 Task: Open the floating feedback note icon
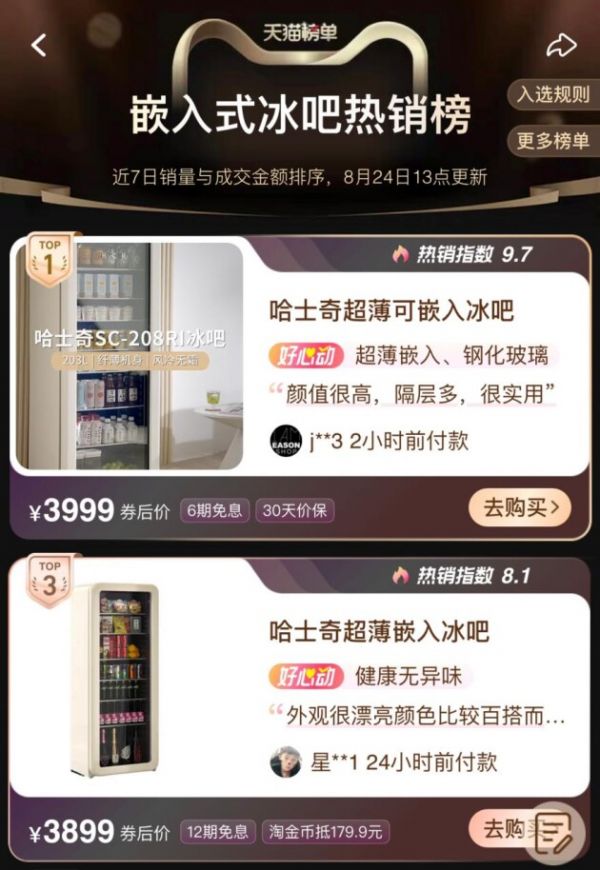pos(553,832)
